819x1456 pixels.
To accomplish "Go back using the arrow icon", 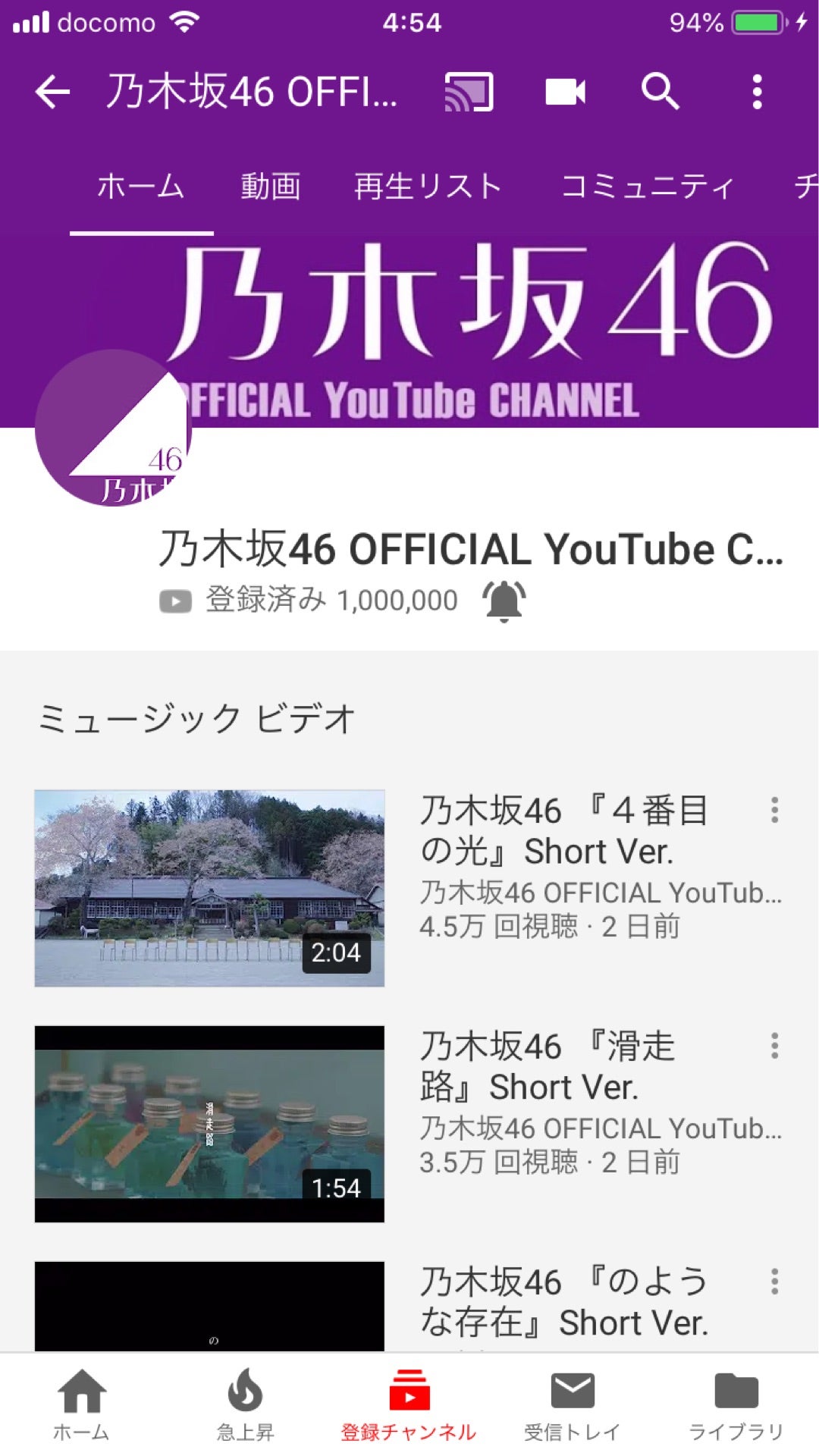I will tap(53, 93).
